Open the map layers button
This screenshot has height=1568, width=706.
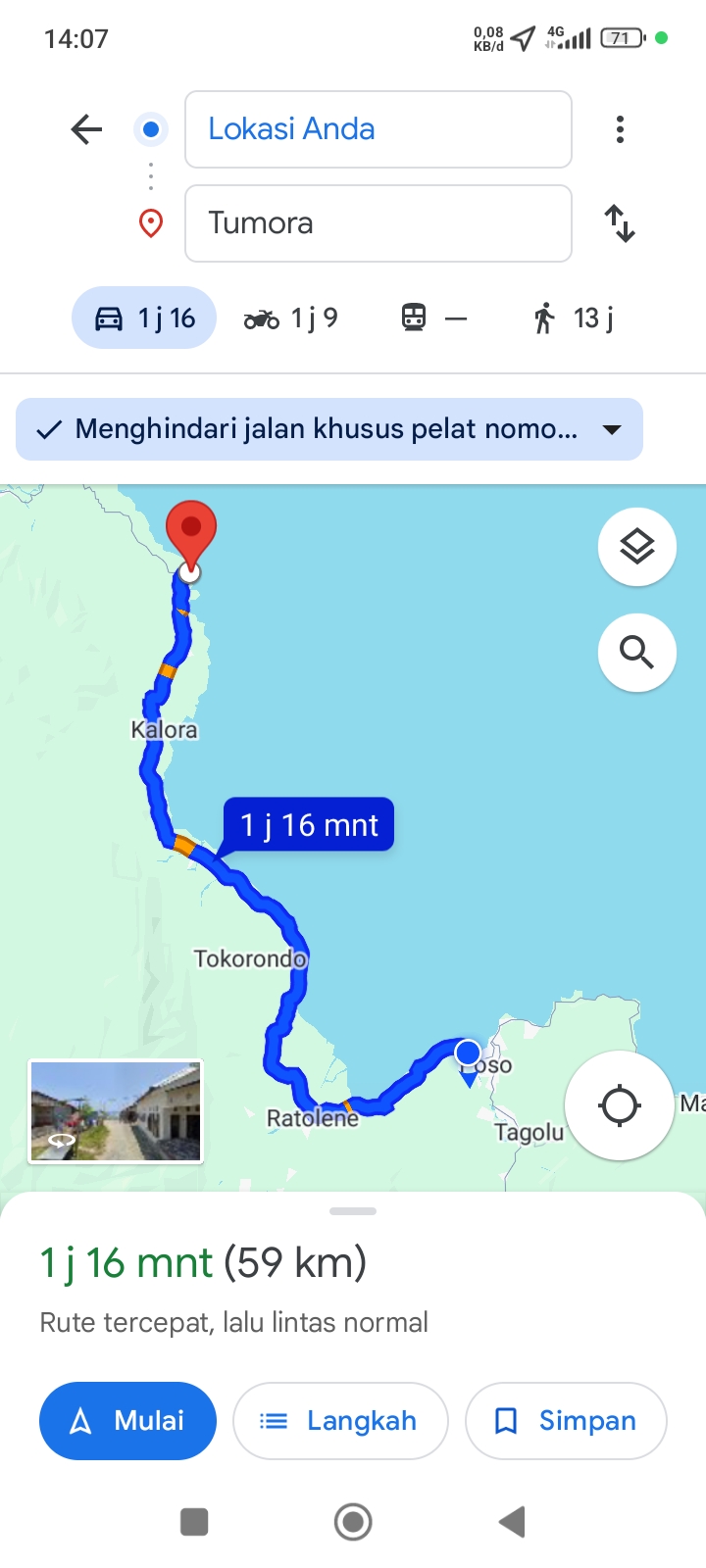pyautogui.click(x=637, y=547)
